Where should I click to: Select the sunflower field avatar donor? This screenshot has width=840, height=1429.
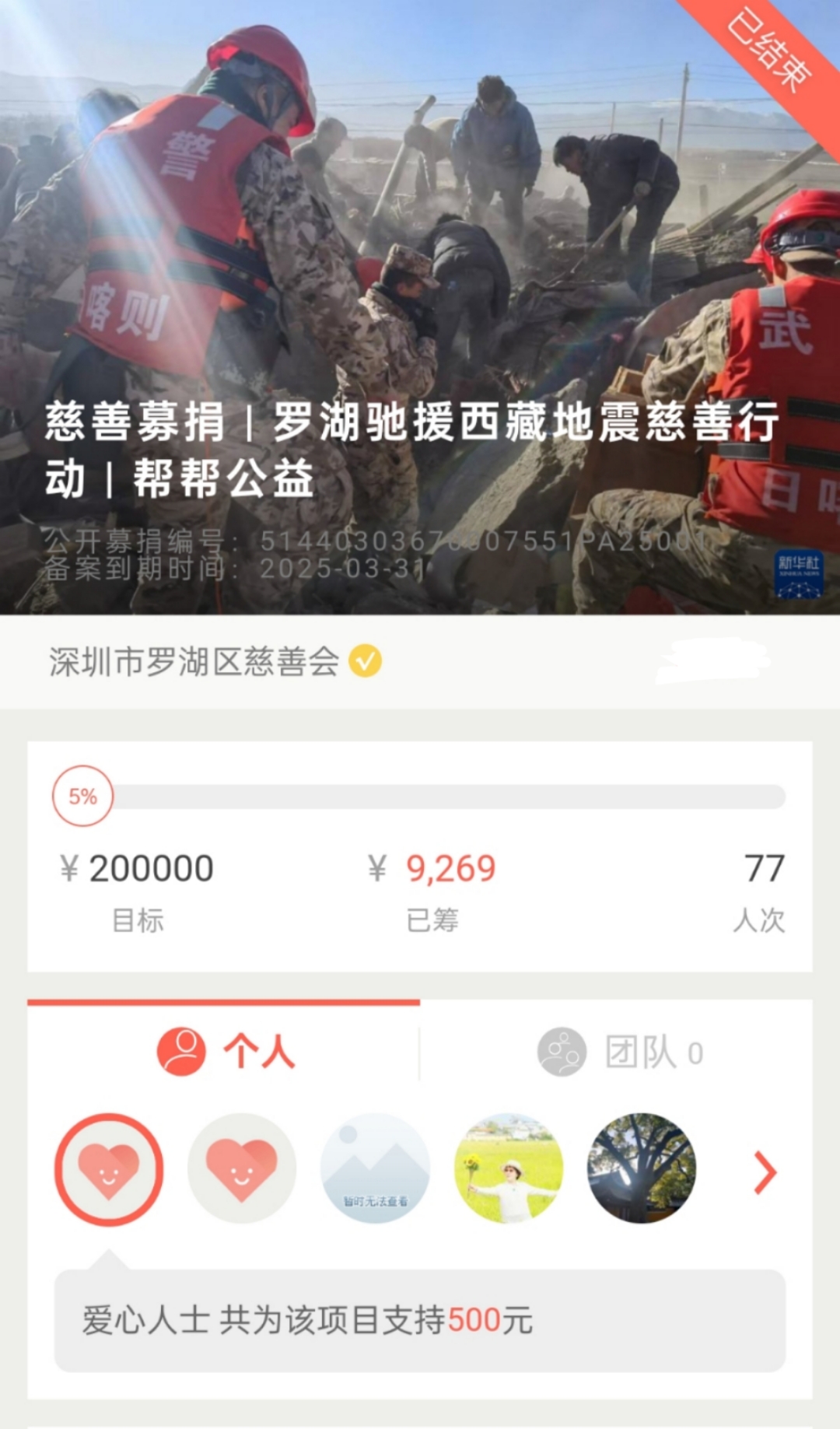click(509, 1169)
